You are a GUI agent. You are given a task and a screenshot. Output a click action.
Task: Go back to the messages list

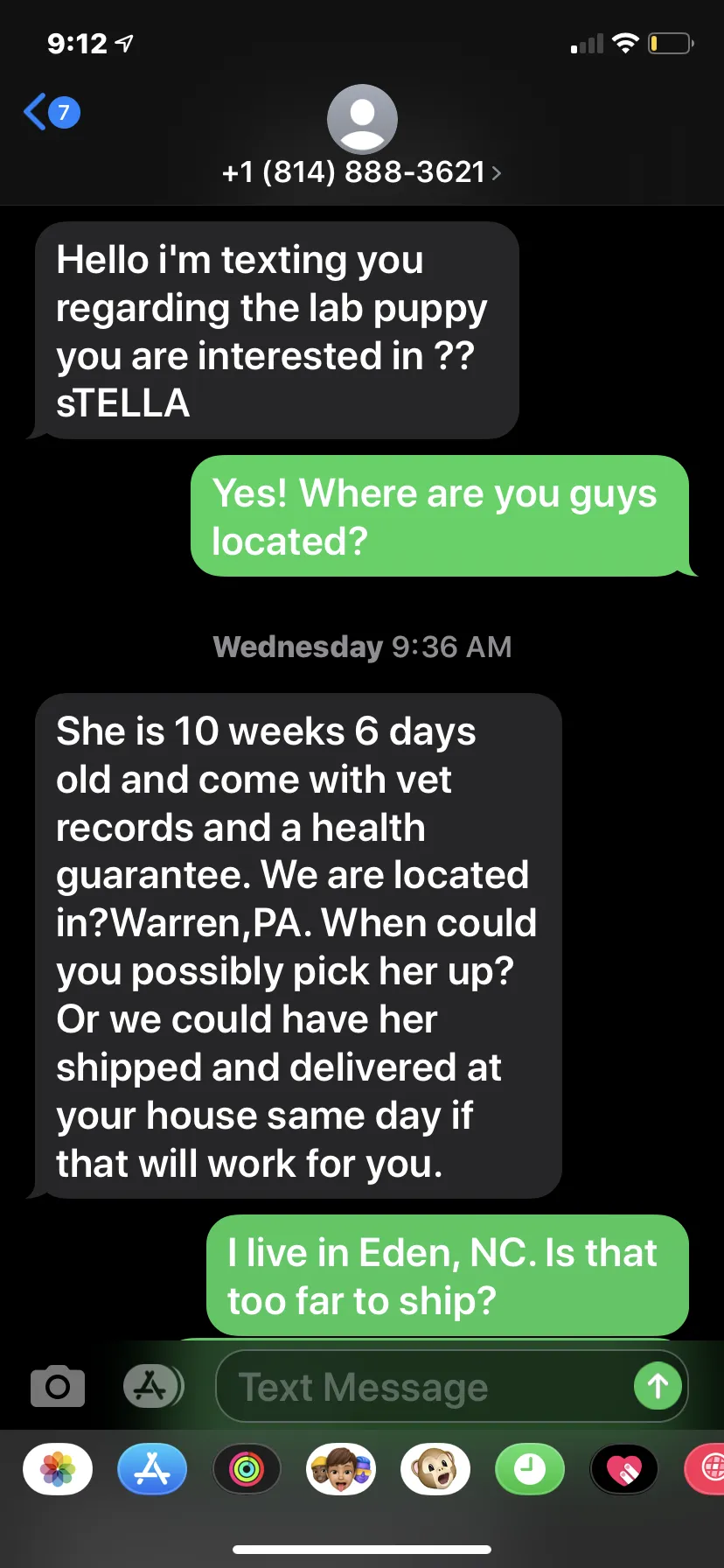(x=52, y=112)
